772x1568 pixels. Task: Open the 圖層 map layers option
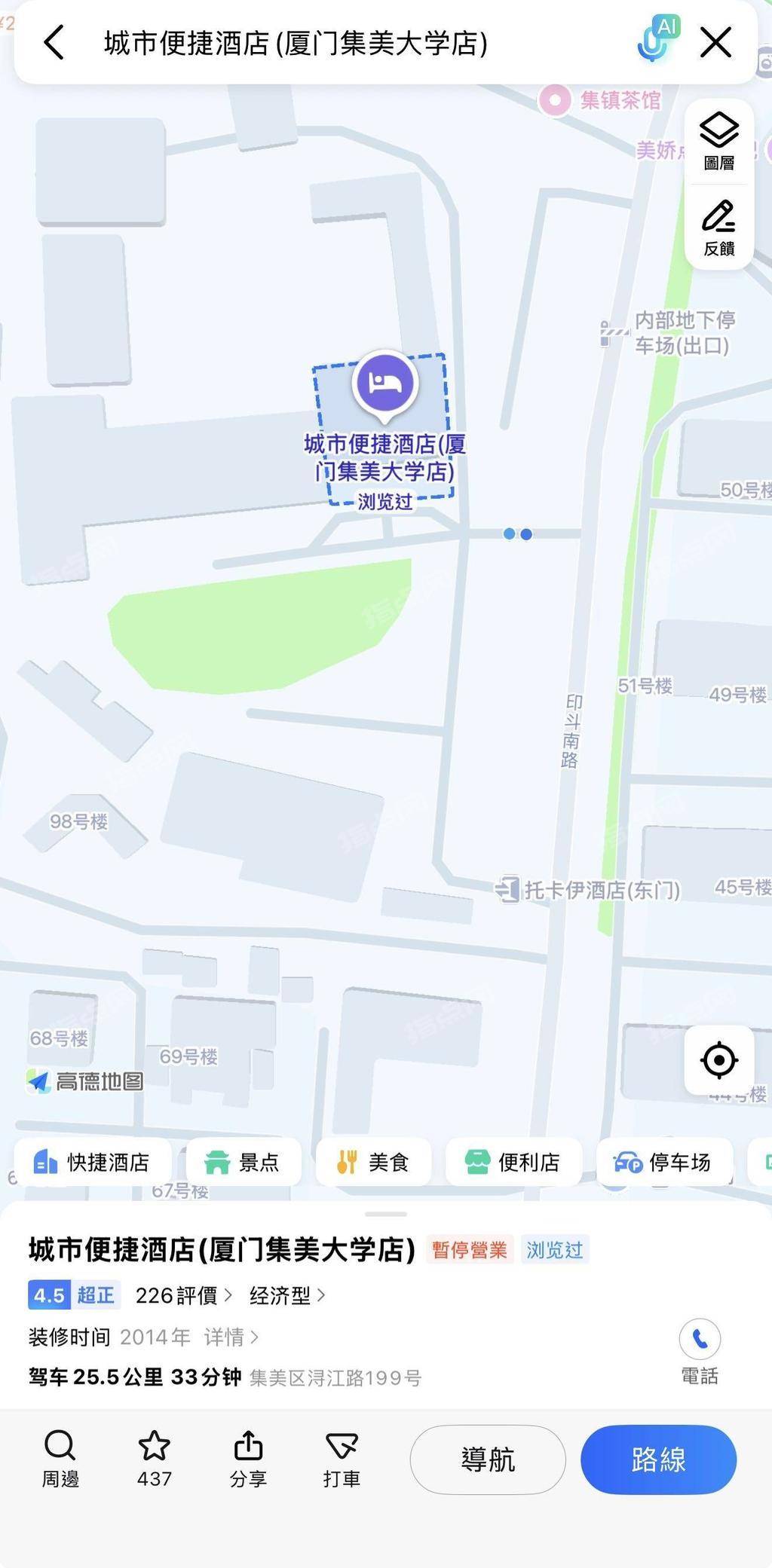[x=719, y=142]
